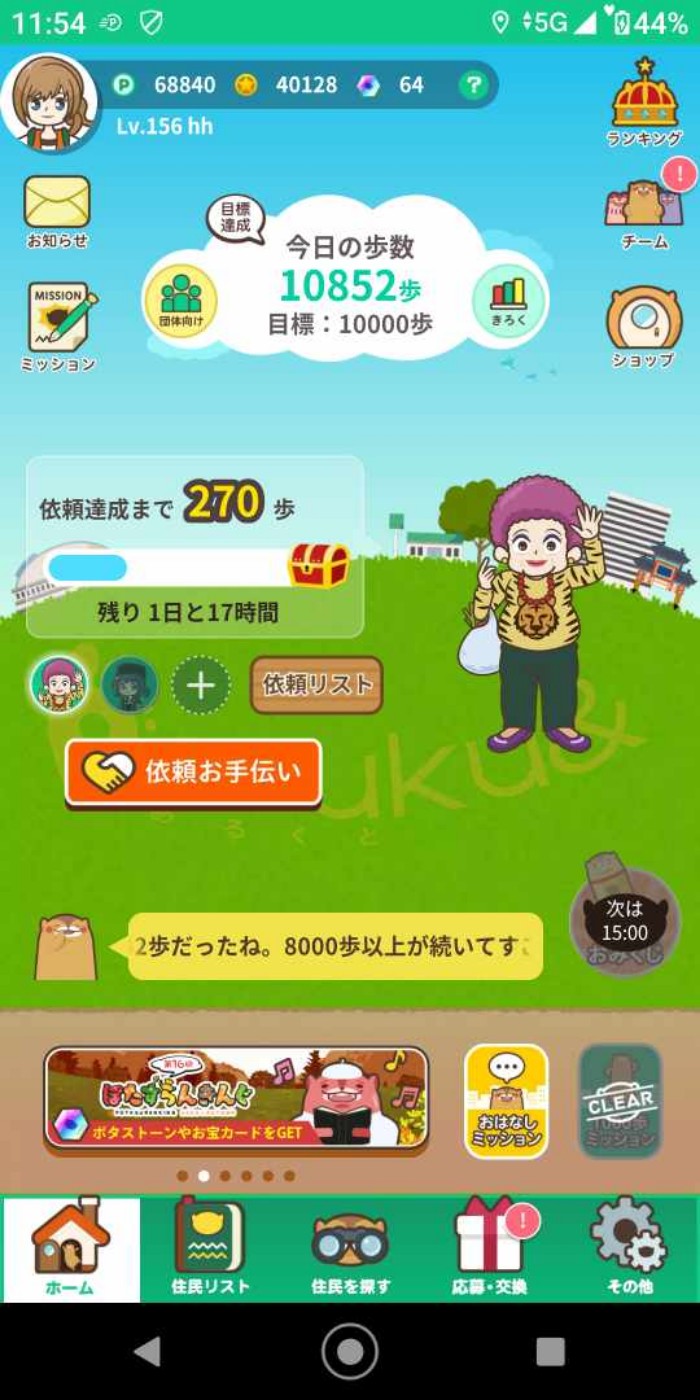The image size is (700, 1400).
Task: Open the その他 settings tab
Action: (629, 1249)
